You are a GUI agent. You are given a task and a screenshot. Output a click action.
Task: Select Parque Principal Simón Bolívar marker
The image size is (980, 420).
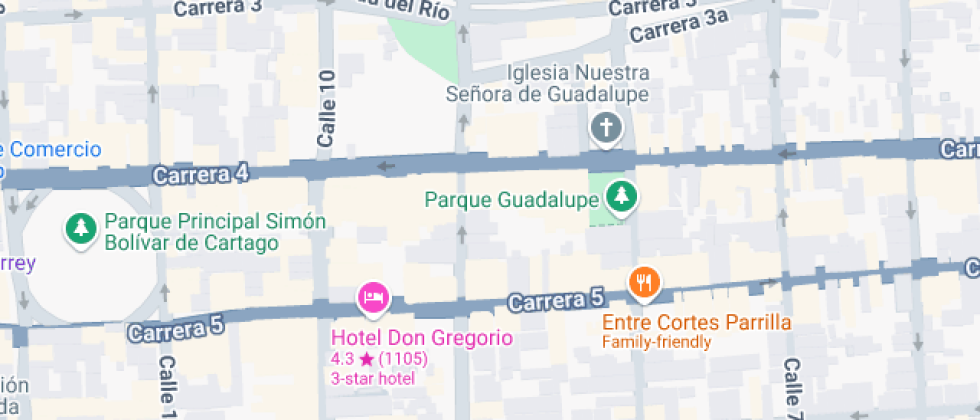point(80,229)
